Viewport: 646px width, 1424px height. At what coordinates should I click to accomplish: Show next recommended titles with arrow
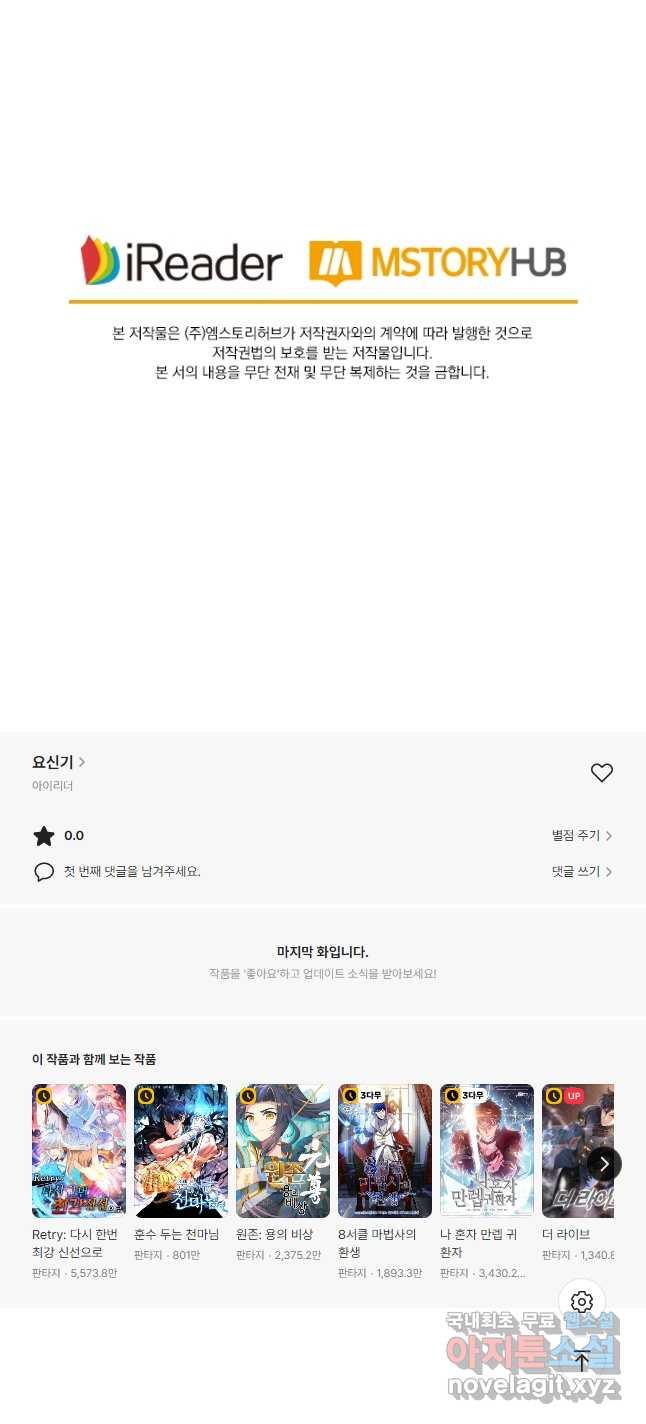click(603, 1164)
